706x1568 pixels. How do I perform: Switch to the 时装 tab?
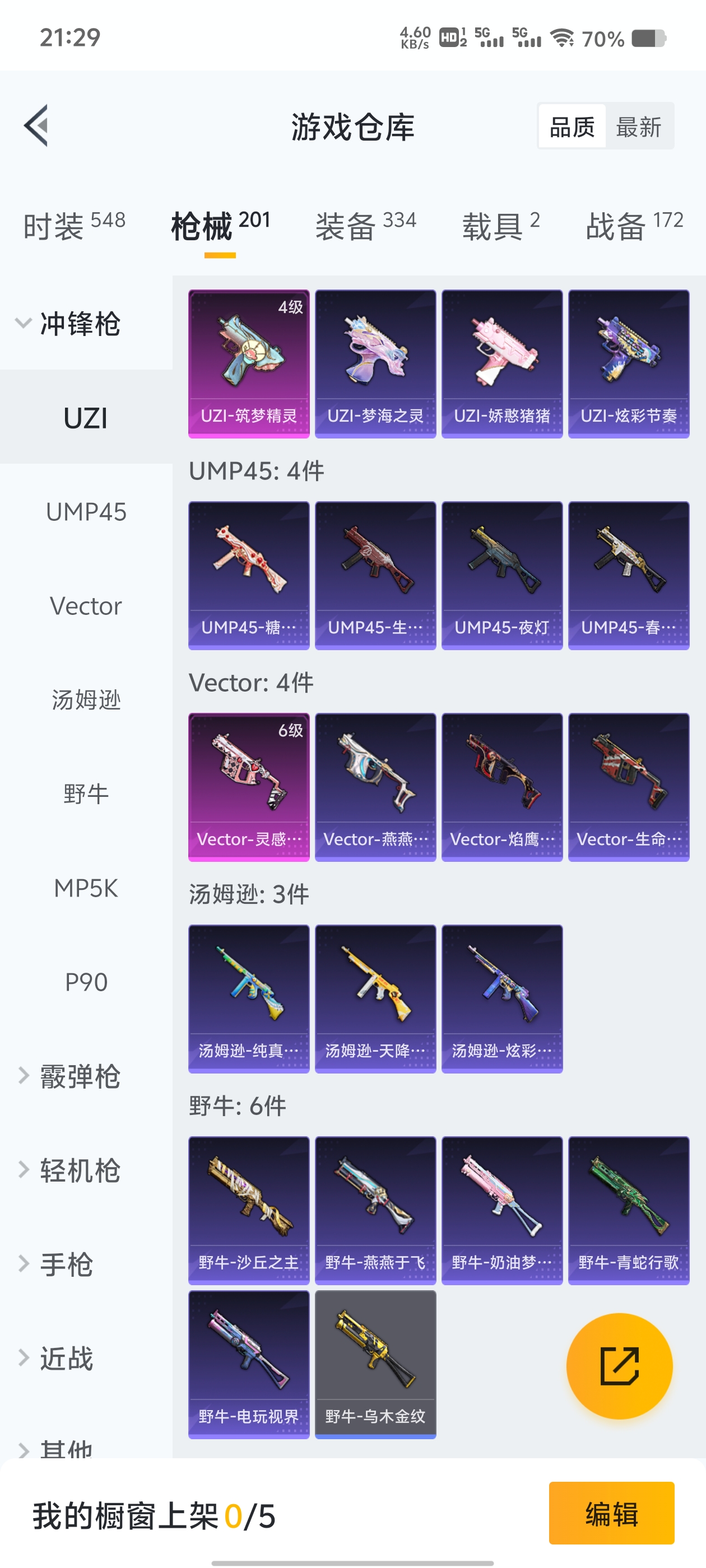pyautogui.click(x=74, y=226)
